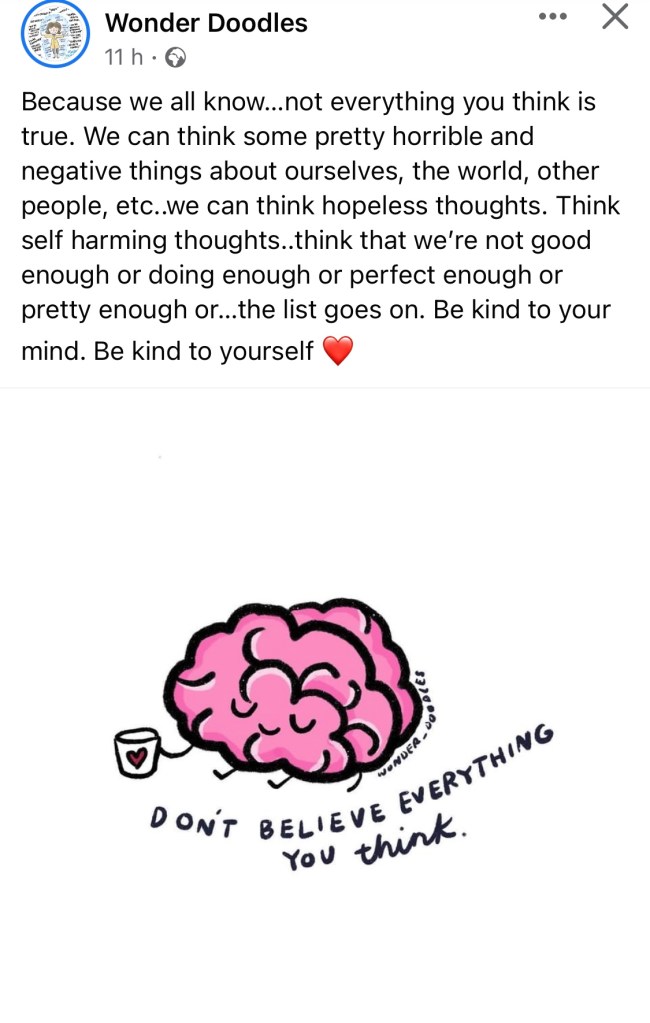Open the Wonder Doodles profile picture
650x1023 pixels.
click(x=56, y=34)
